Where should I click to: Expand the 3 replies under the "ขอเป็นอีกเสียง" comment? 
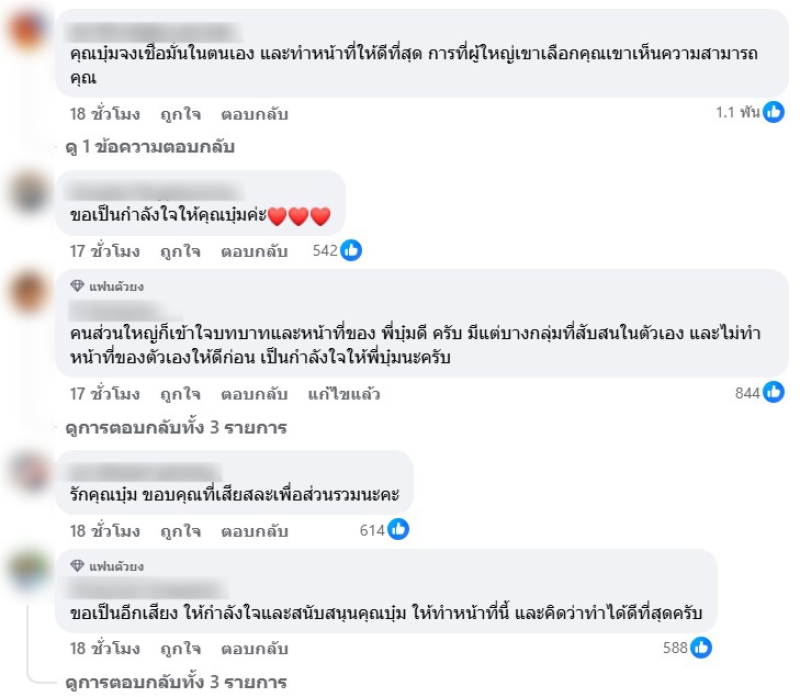175,683
